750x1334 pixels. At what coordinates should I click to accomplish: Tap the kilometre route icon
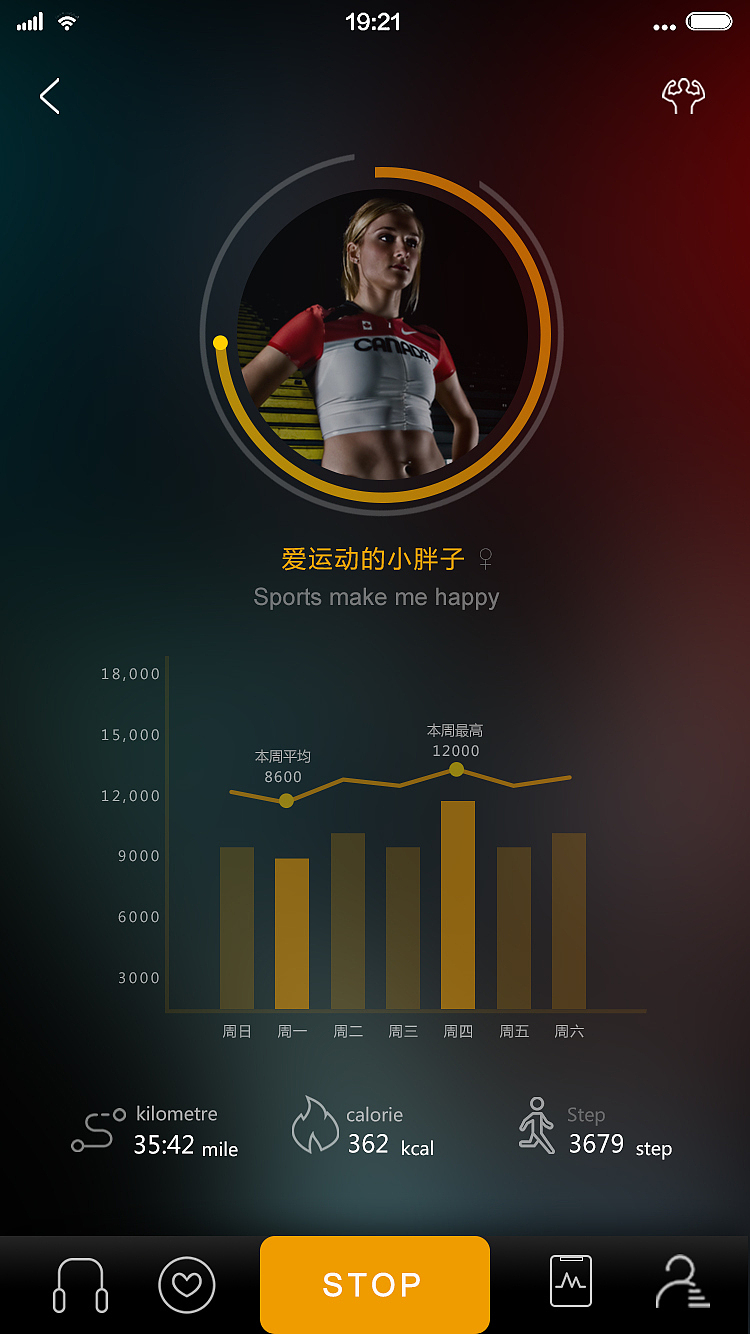point(95,1129)
